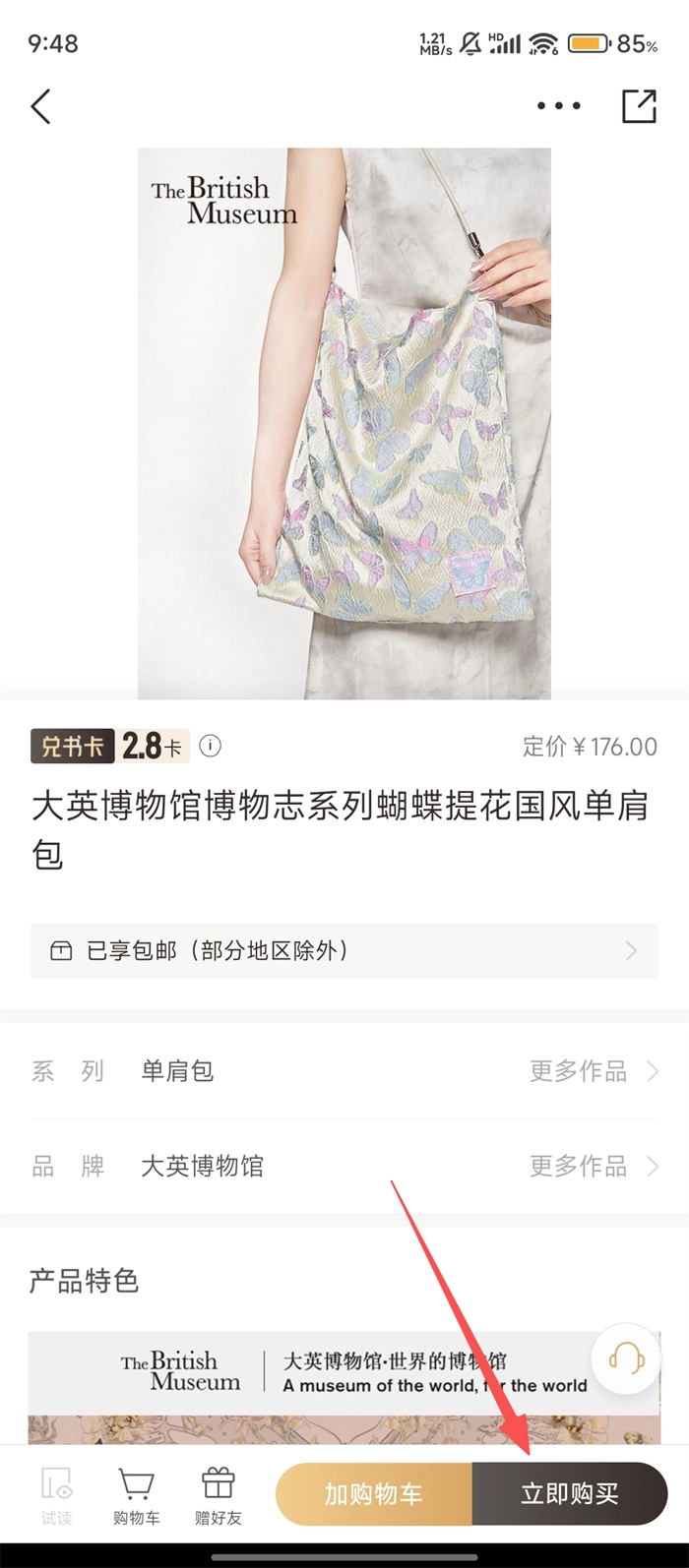Open the 兑书卡 info icon
This screenshot has height=1568, width=689.
[210, 747]
